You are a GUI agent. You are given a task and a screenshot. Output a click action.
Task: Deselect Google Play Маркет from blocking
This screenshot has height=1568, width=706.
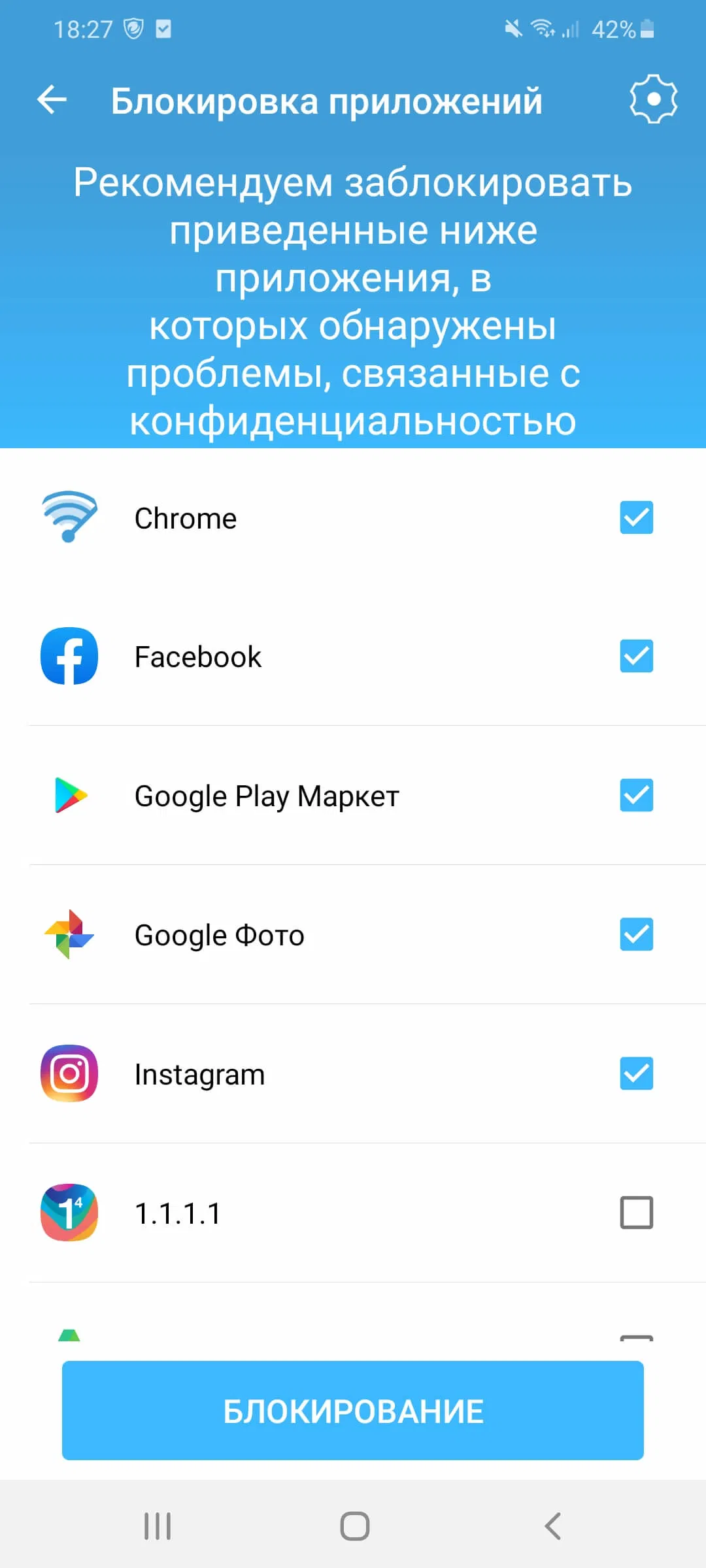(636, 795)
